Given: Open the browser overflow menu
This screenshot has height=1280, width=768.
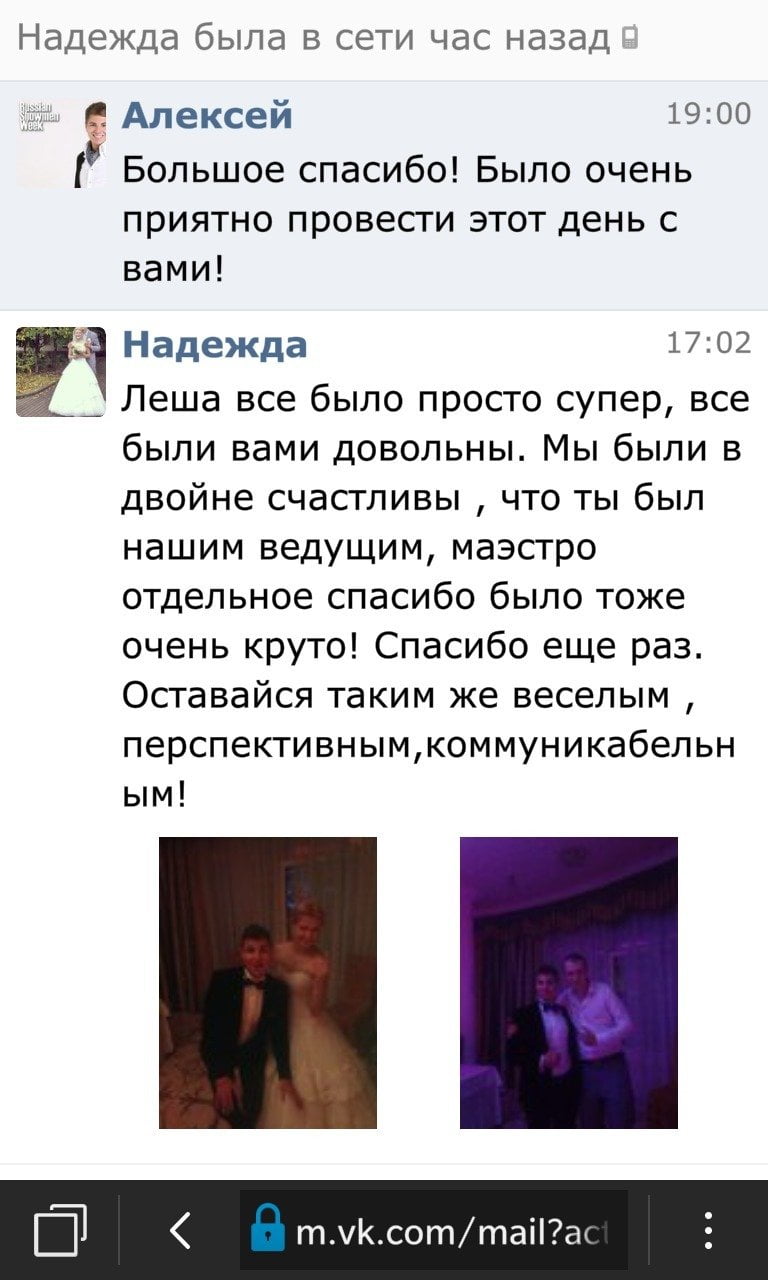Looking at the screenshot, I should pyautogui.click(x=708, y=1230).
